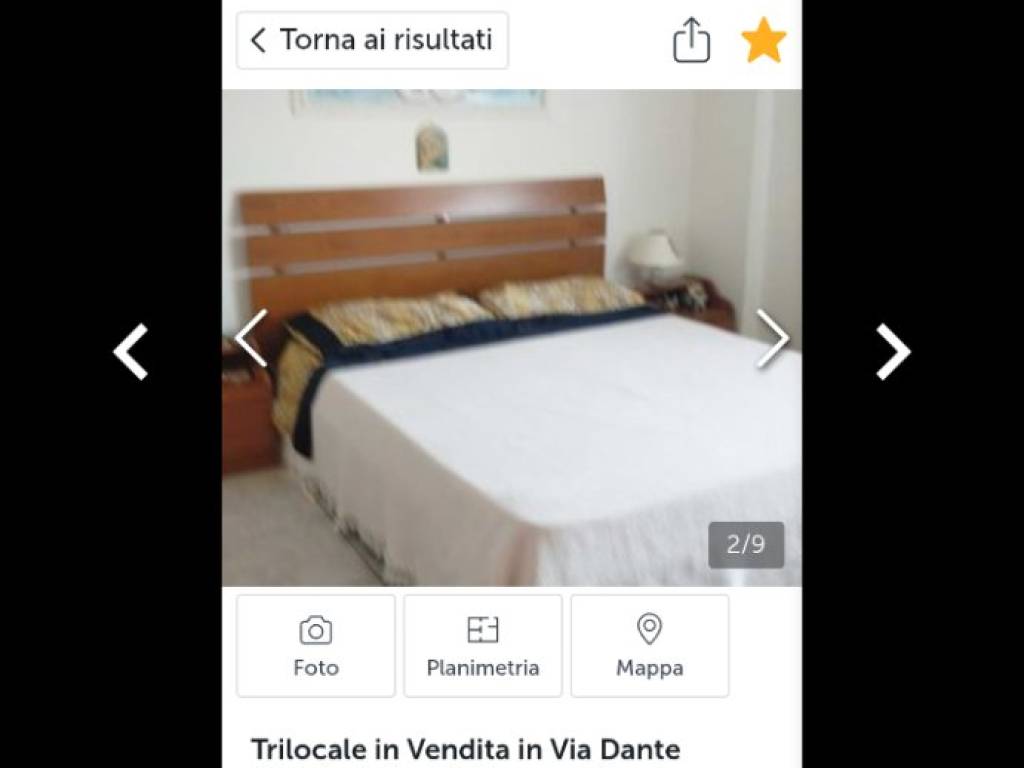Remove listing from favorites star
1024x768 pixels.
click(763, 41)
